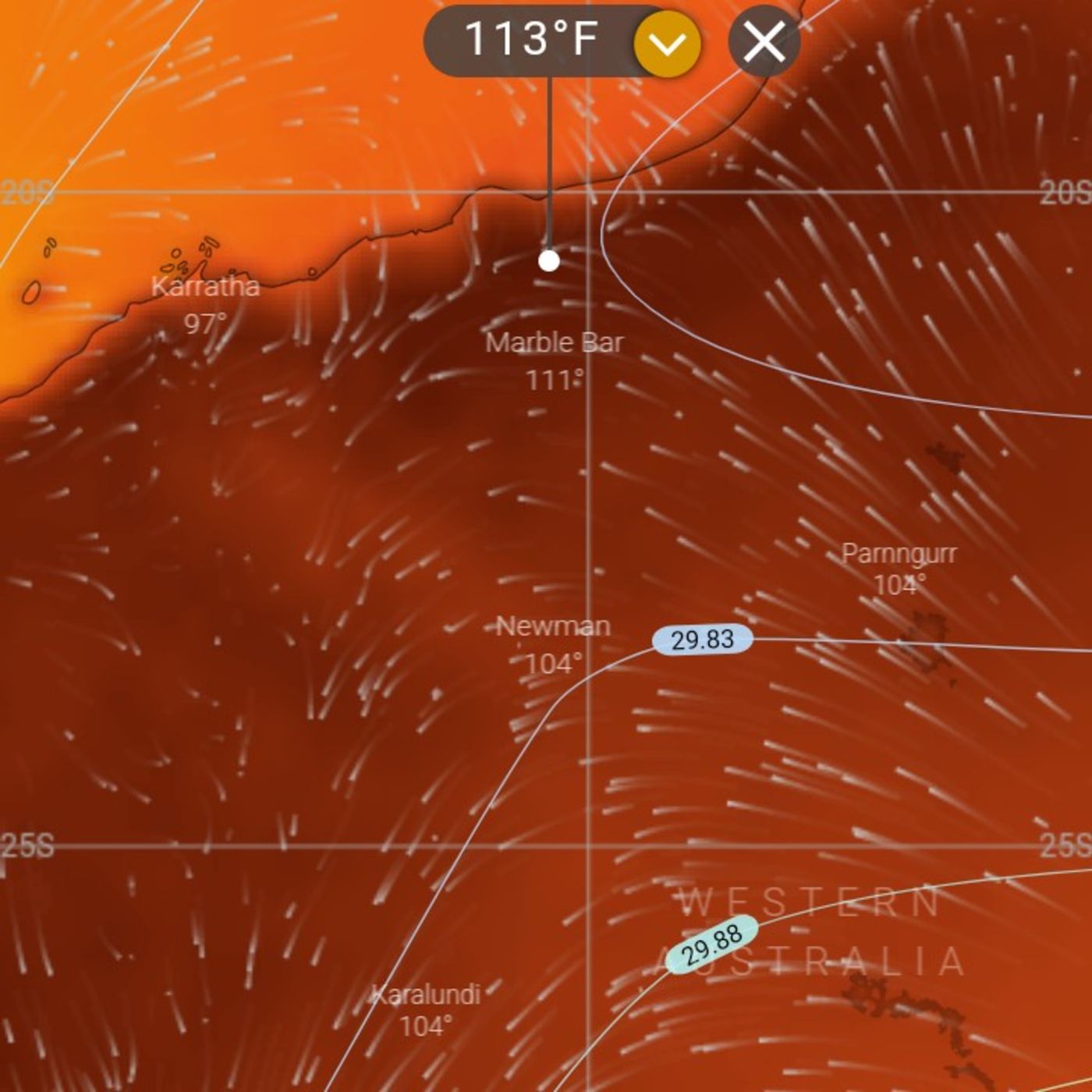Viewport: 1092px width, 1092px height.
Task: Open Marble Bar 111° forecast
Action: click(x=554, y=360)
